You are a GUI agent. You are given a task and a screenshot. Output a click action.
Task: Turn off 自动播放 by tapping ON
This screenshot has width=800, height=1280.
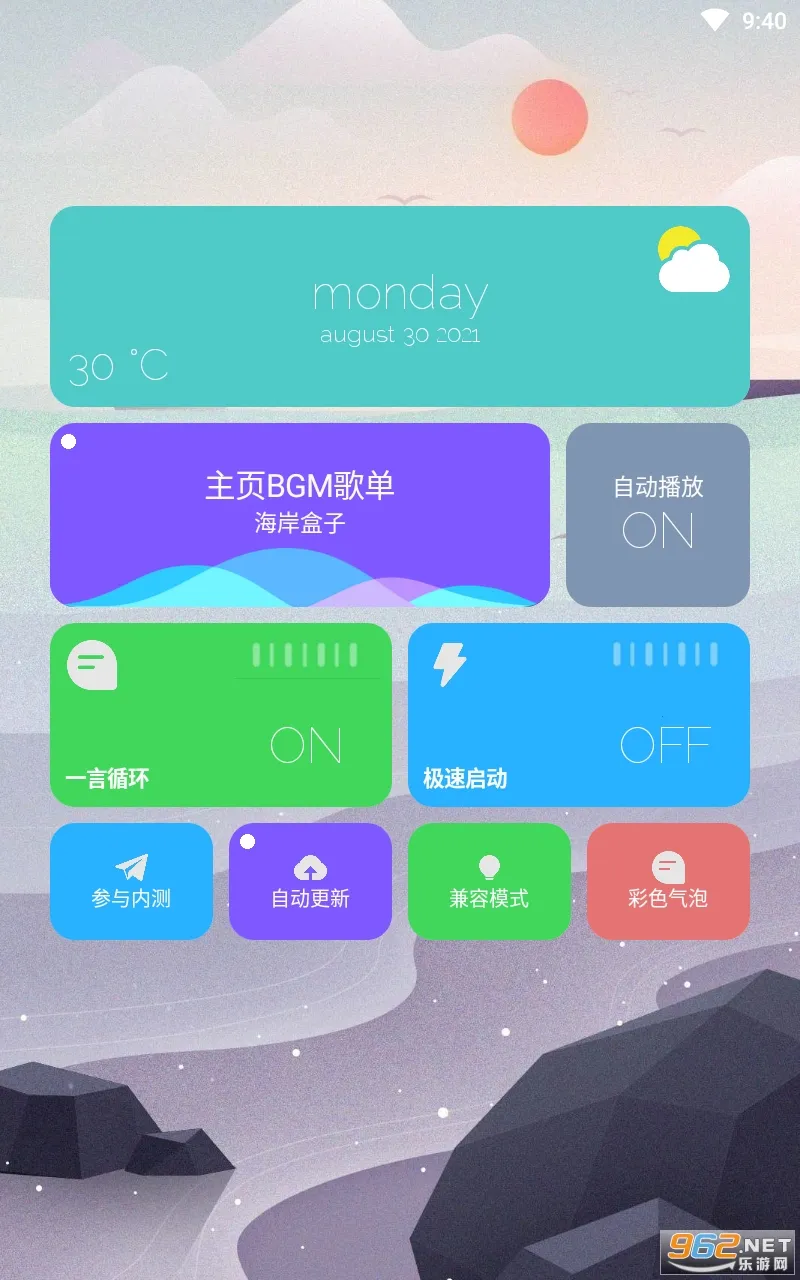pyautogui.click(x=657, y=530)
